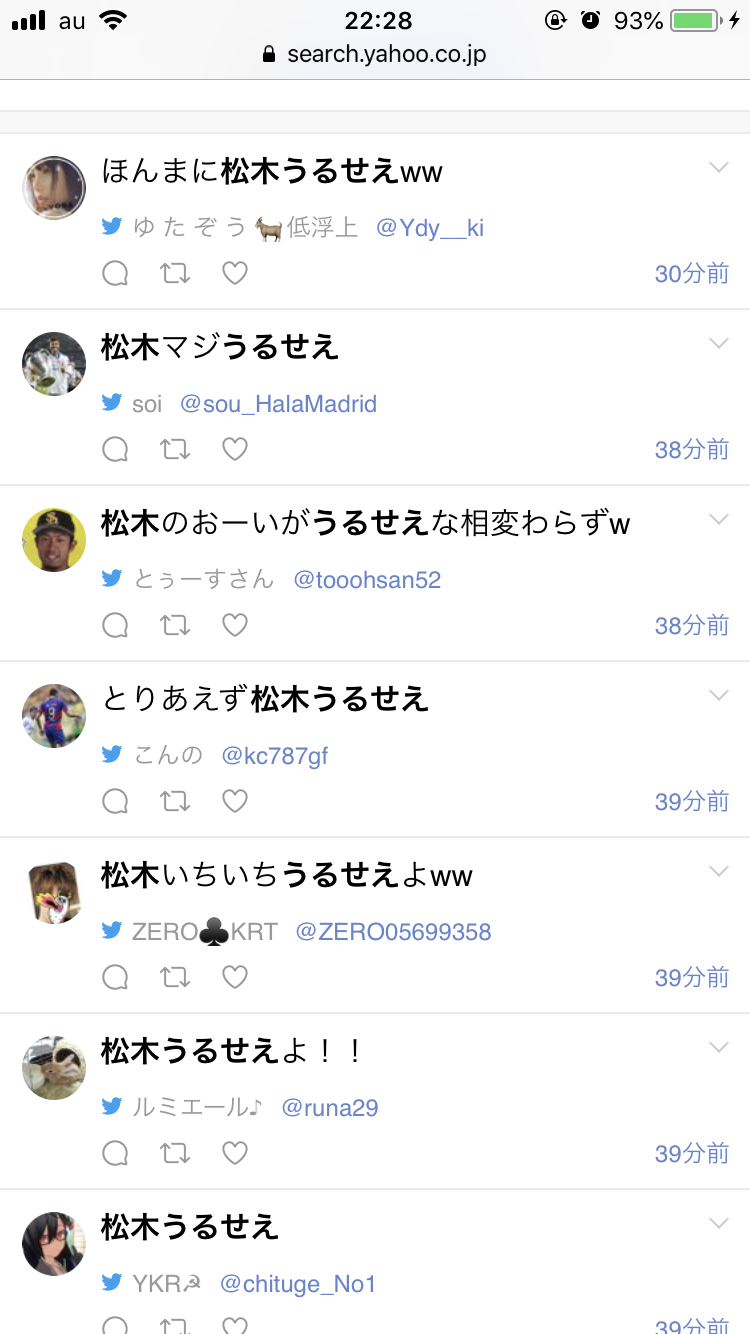750x1334 pixels.
Task: Like the tweet by @Ydy__ki
Action: (235, 273)
